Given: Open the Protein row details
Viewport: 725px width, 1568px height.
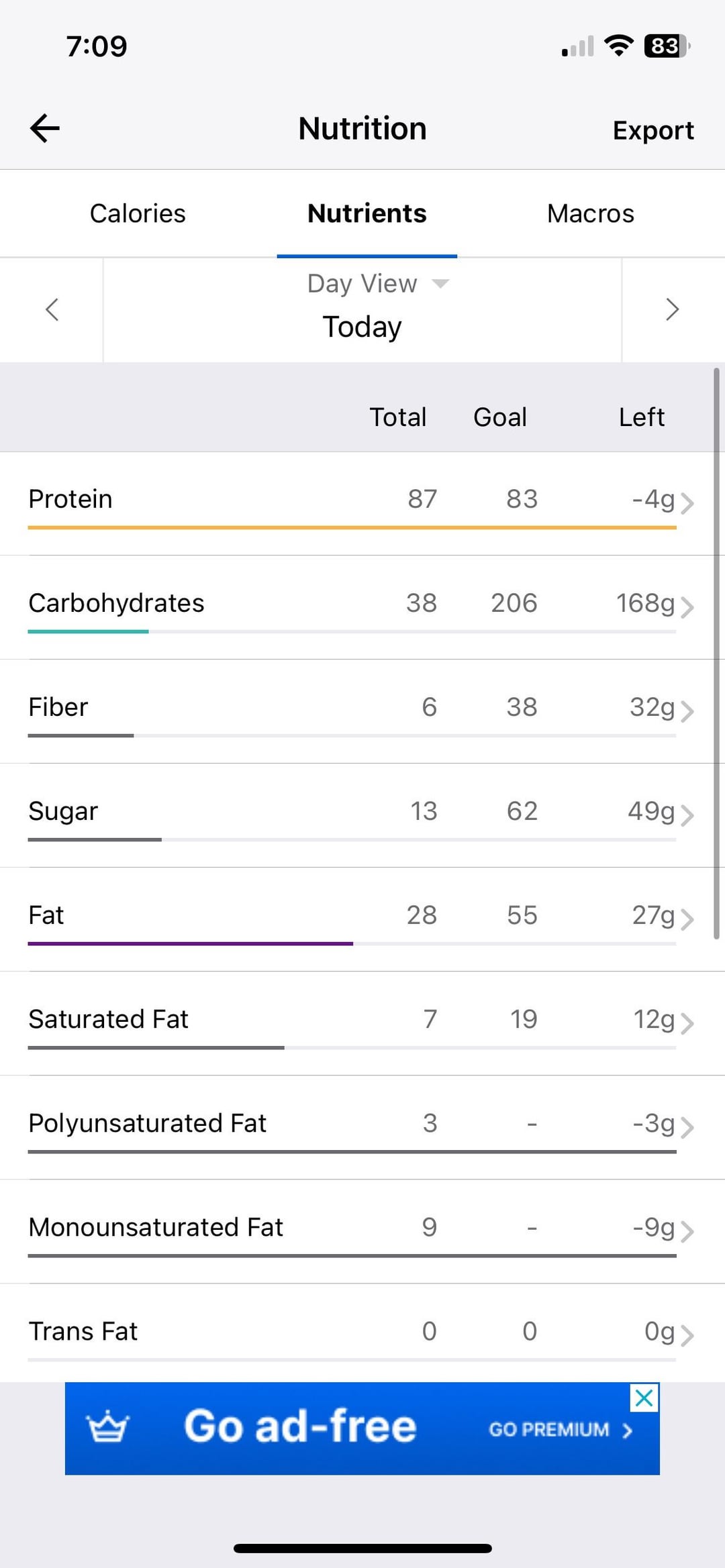Looking at the screenshot, I should (362, 503).
